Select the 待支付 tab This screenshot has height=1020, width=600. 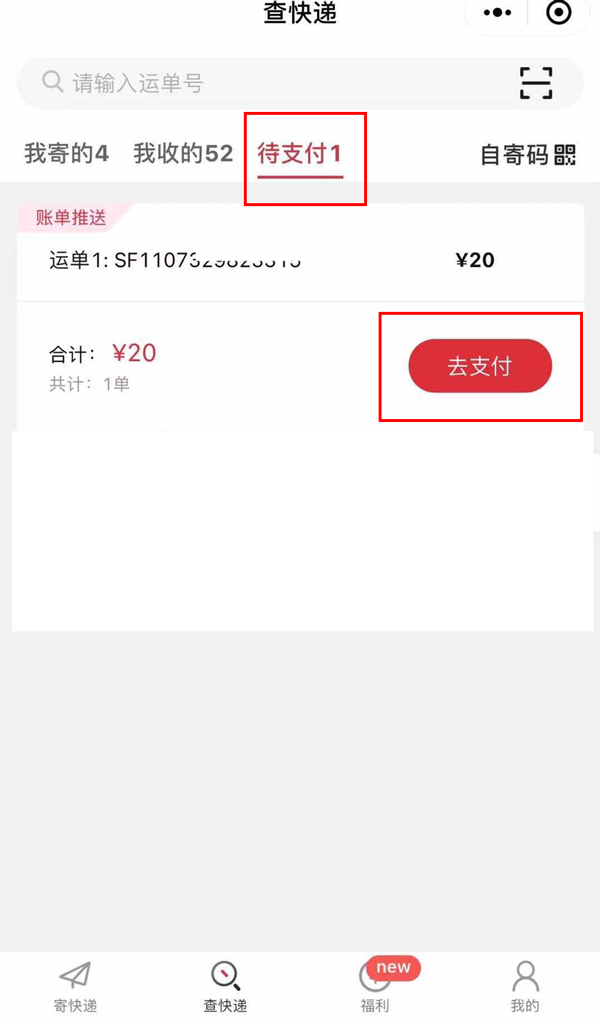pos(300,154)
